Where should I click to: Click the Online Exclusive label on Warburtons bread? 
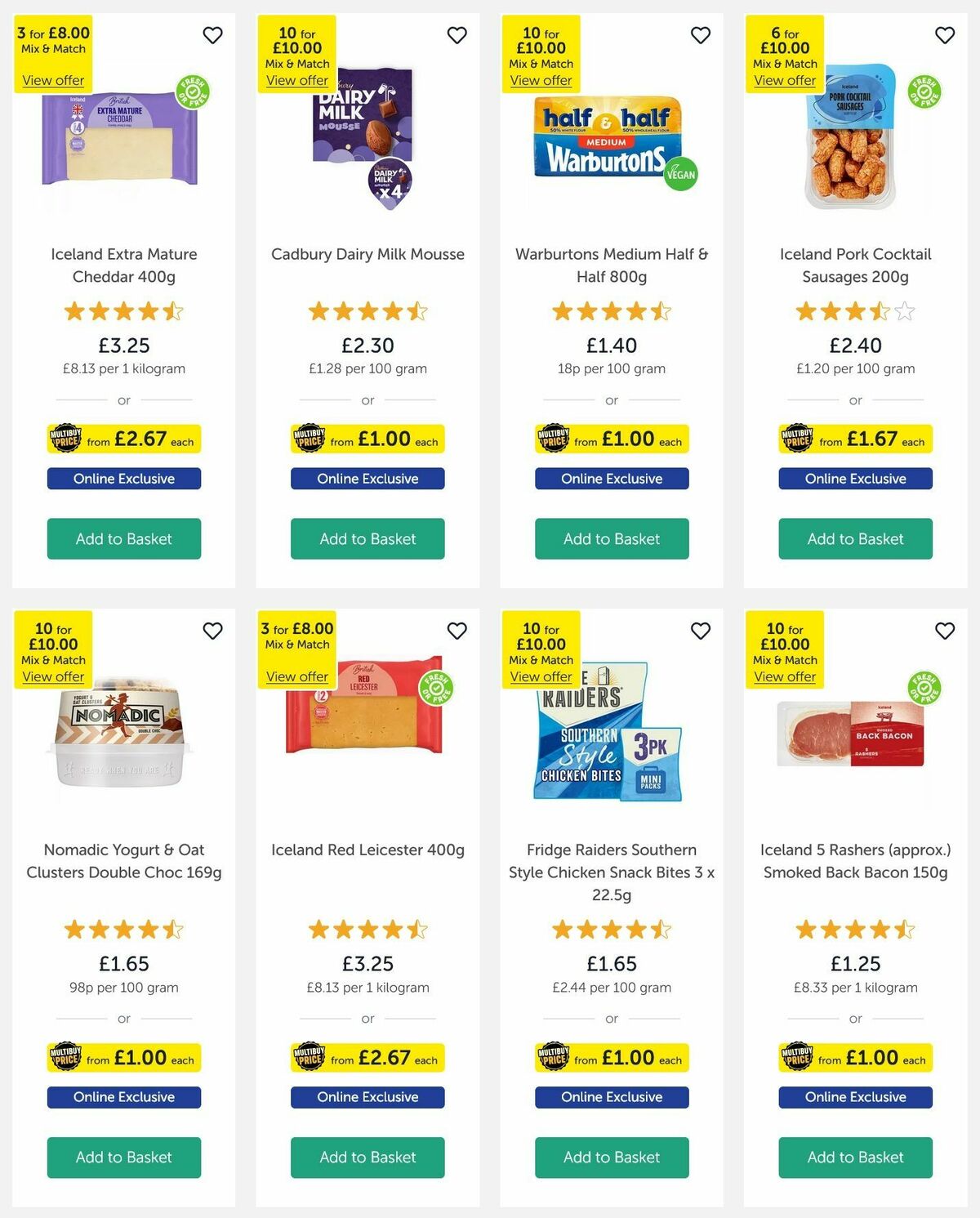tap(612, 479)
